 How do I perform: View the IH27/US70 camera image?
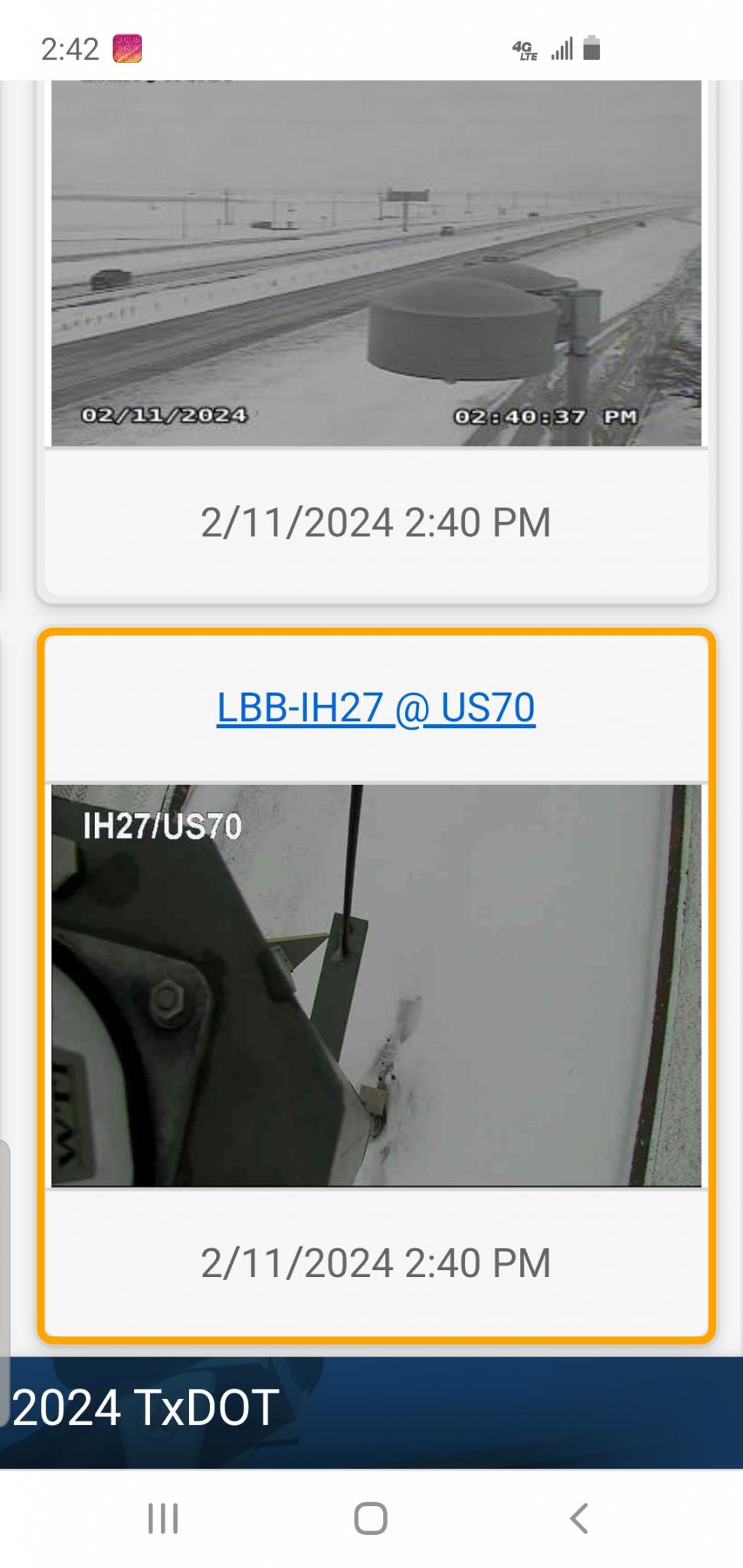[x=376, y=985]
